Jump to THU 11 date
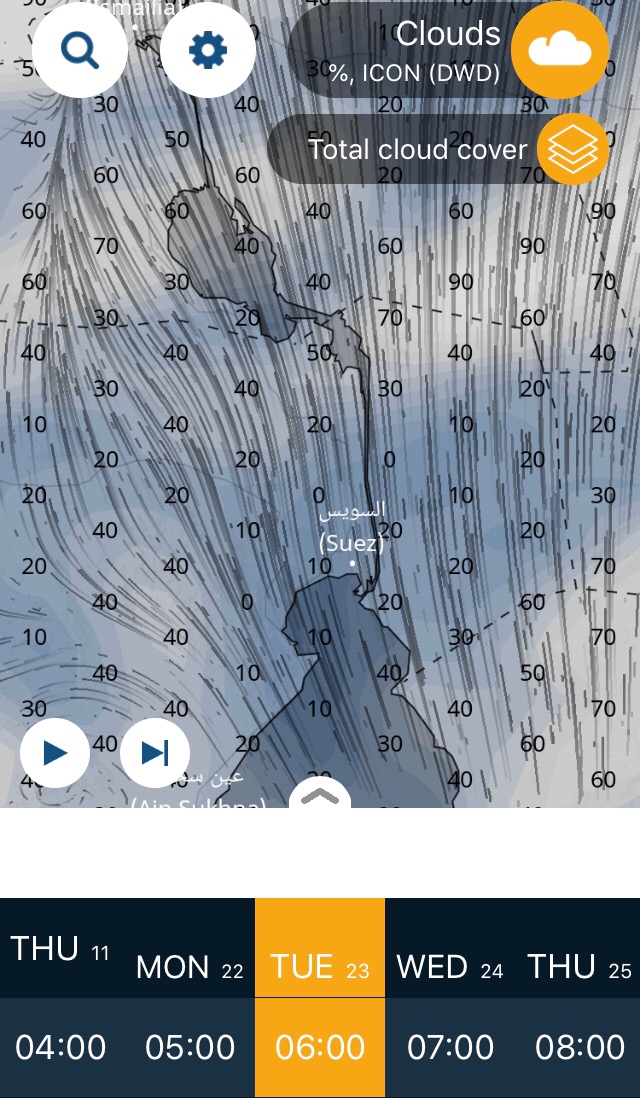640x1098 pixels. (x=60, y=950)
